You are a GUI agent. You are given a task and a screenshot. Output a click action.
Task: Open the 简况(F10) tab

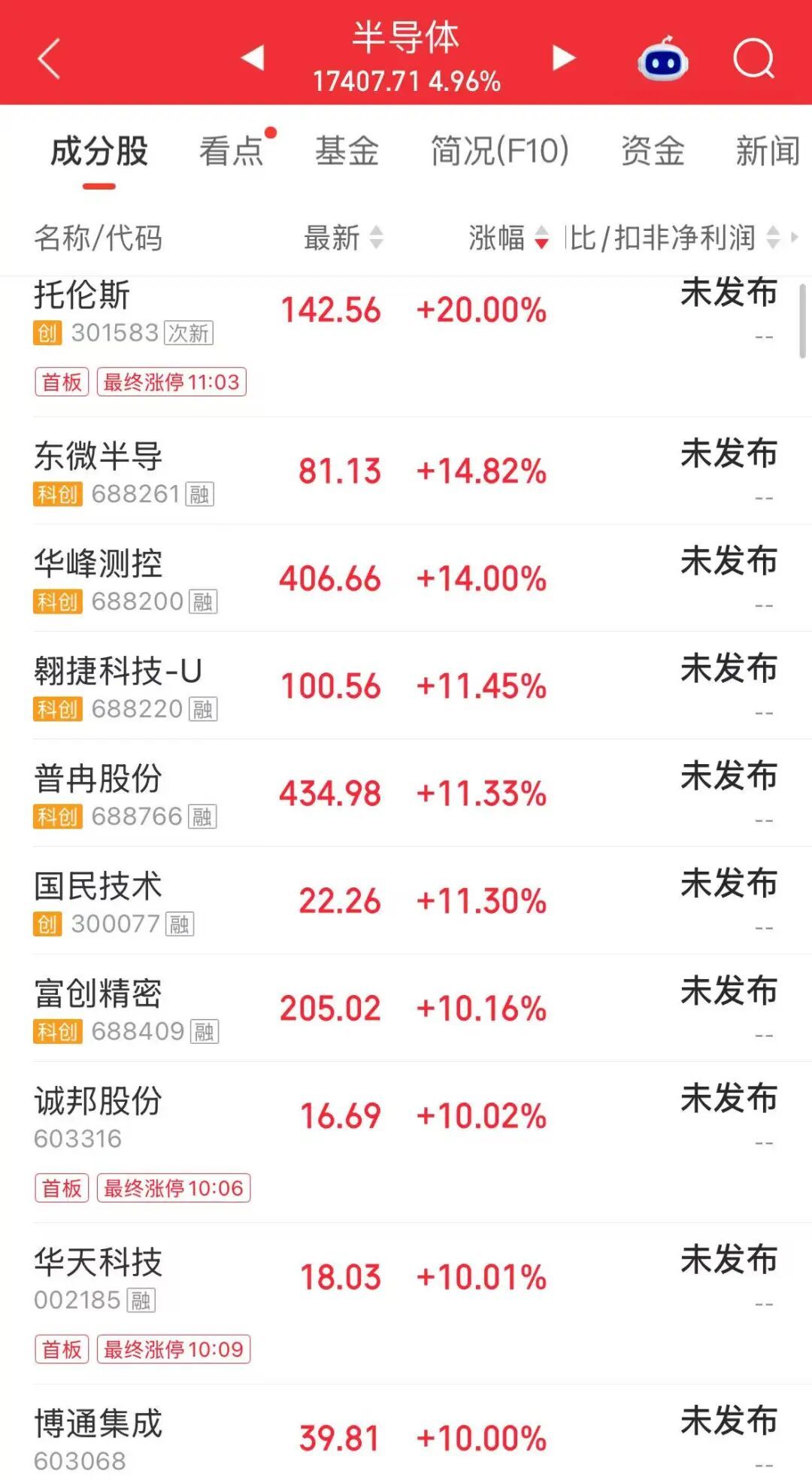(x=500, y=150)
